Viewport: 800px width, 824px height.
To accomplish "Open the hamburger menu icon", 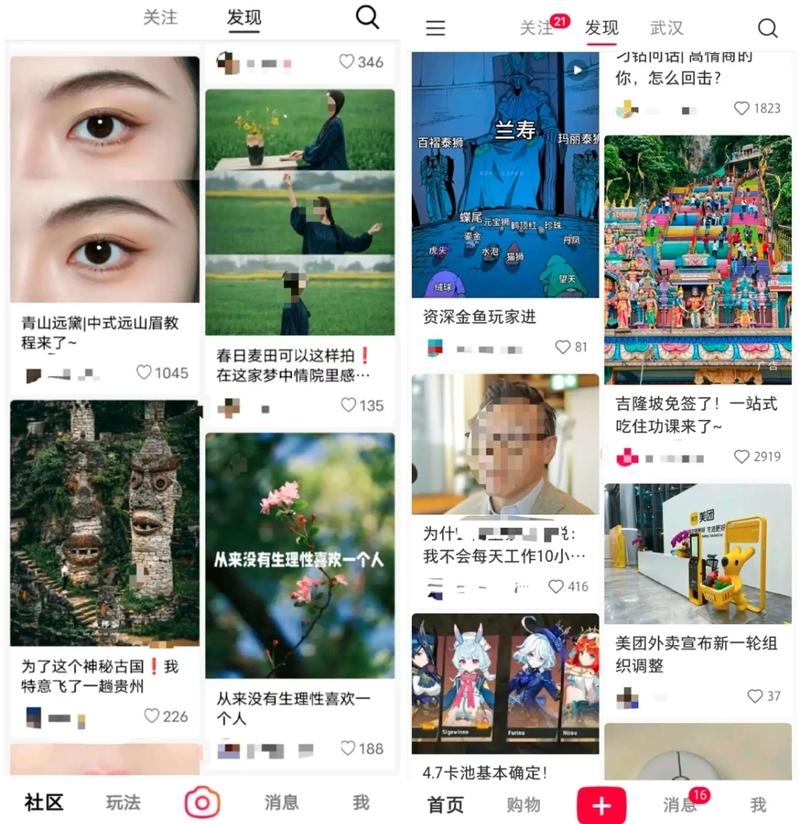I will [x=434, y=27].
